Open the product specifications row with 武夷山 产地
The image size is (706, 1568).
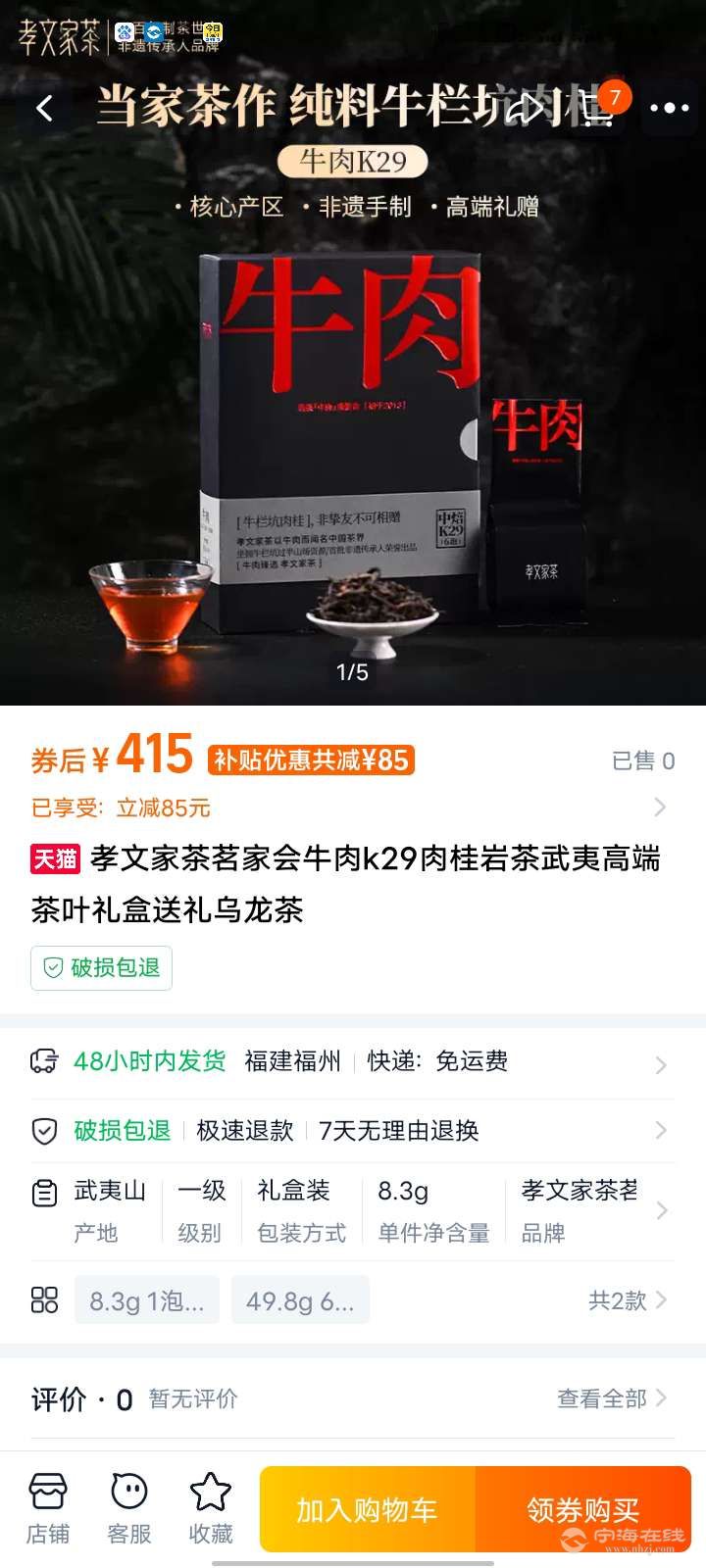pyautogui.click(x=353, y=1211)
